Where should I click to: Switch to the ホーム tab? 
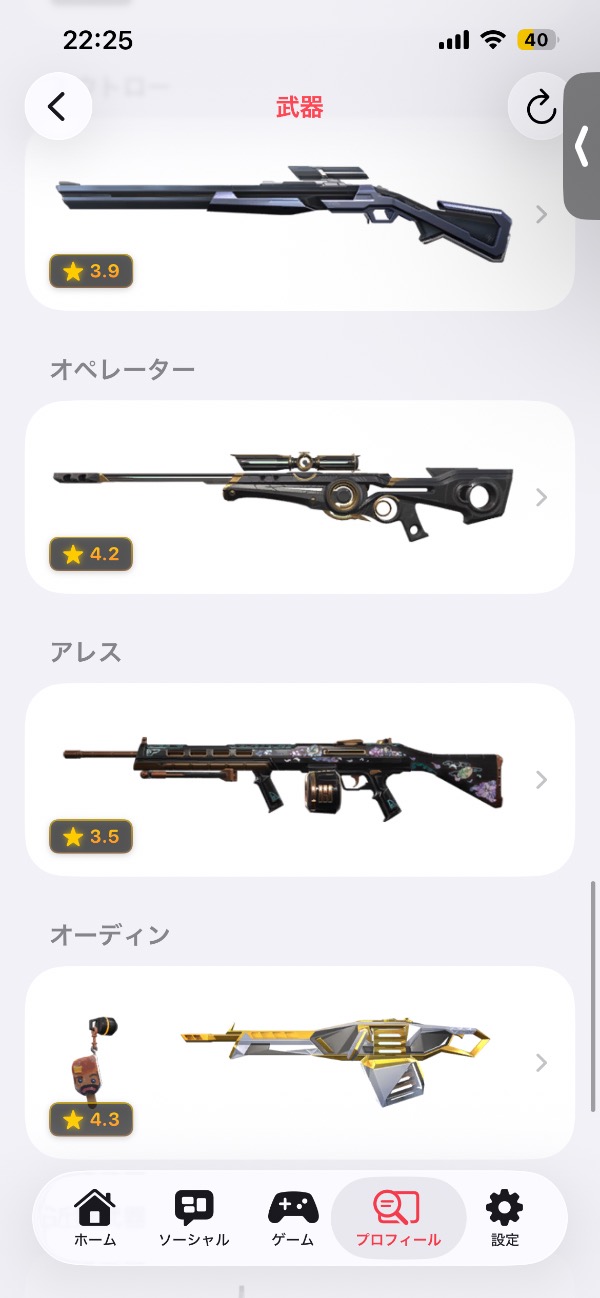pyautogui.click(x=95, y=1218)
